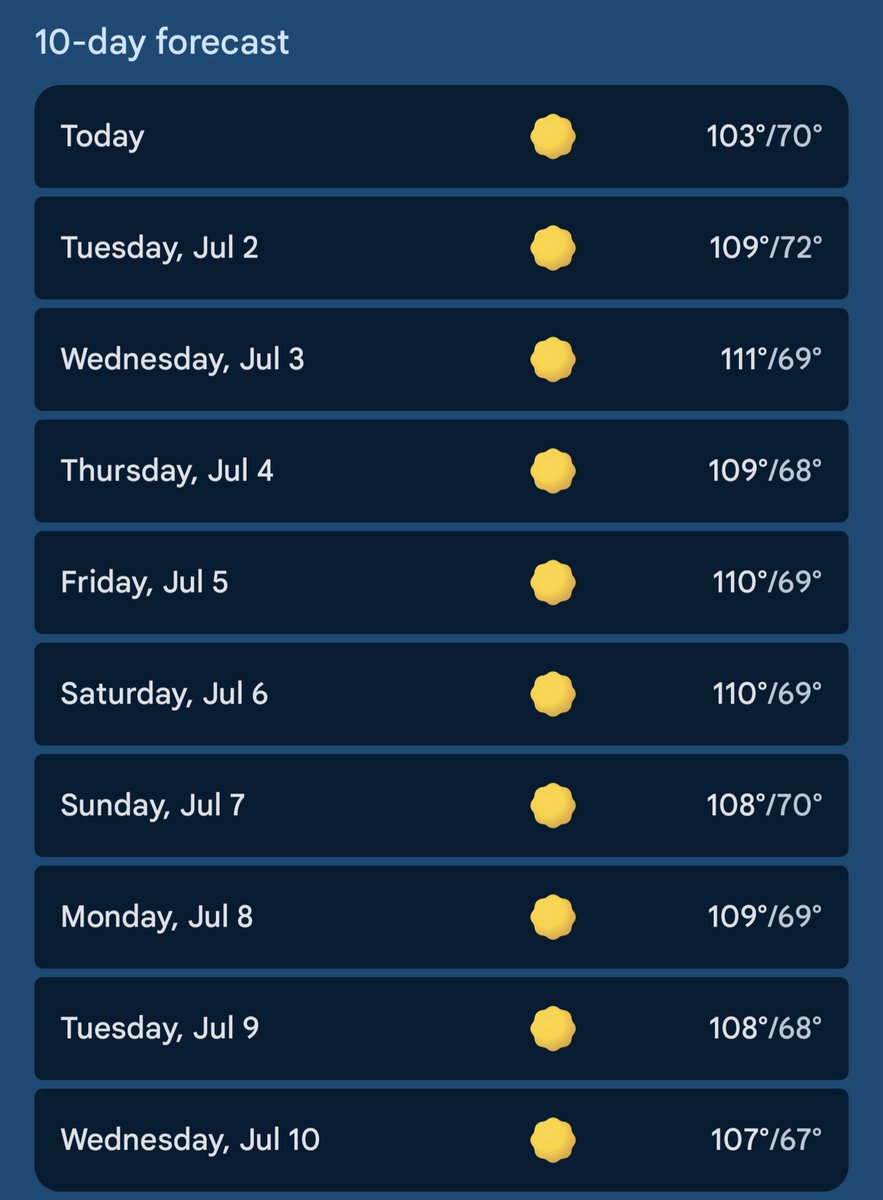Viewport: 883px width, 1200px height.
Task: Open the Tuesday, Jul 9 forecast
Action: point(441,1028)
